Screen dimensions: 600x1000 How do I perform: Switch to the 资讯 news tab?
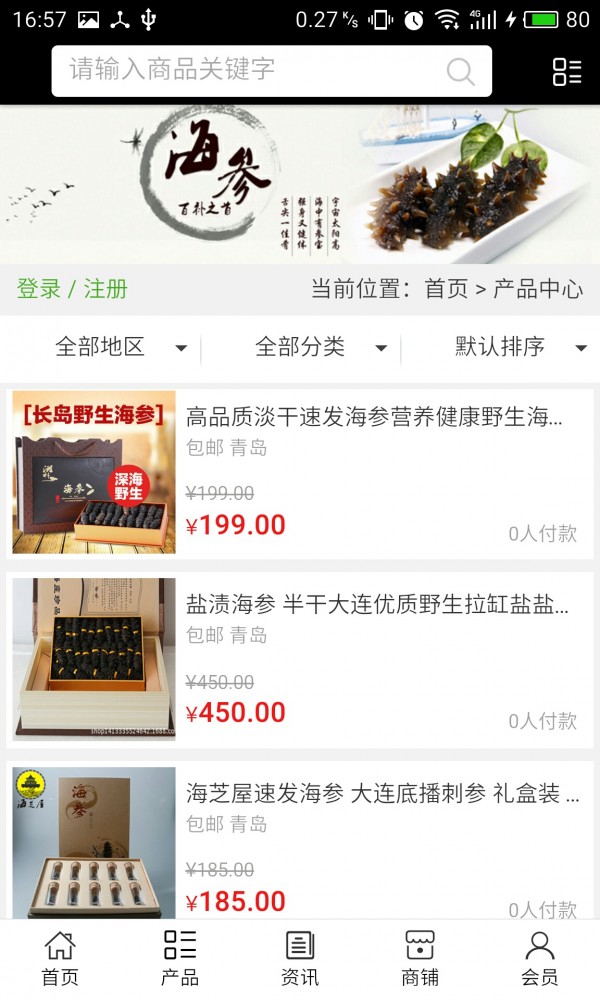[300, 958]
